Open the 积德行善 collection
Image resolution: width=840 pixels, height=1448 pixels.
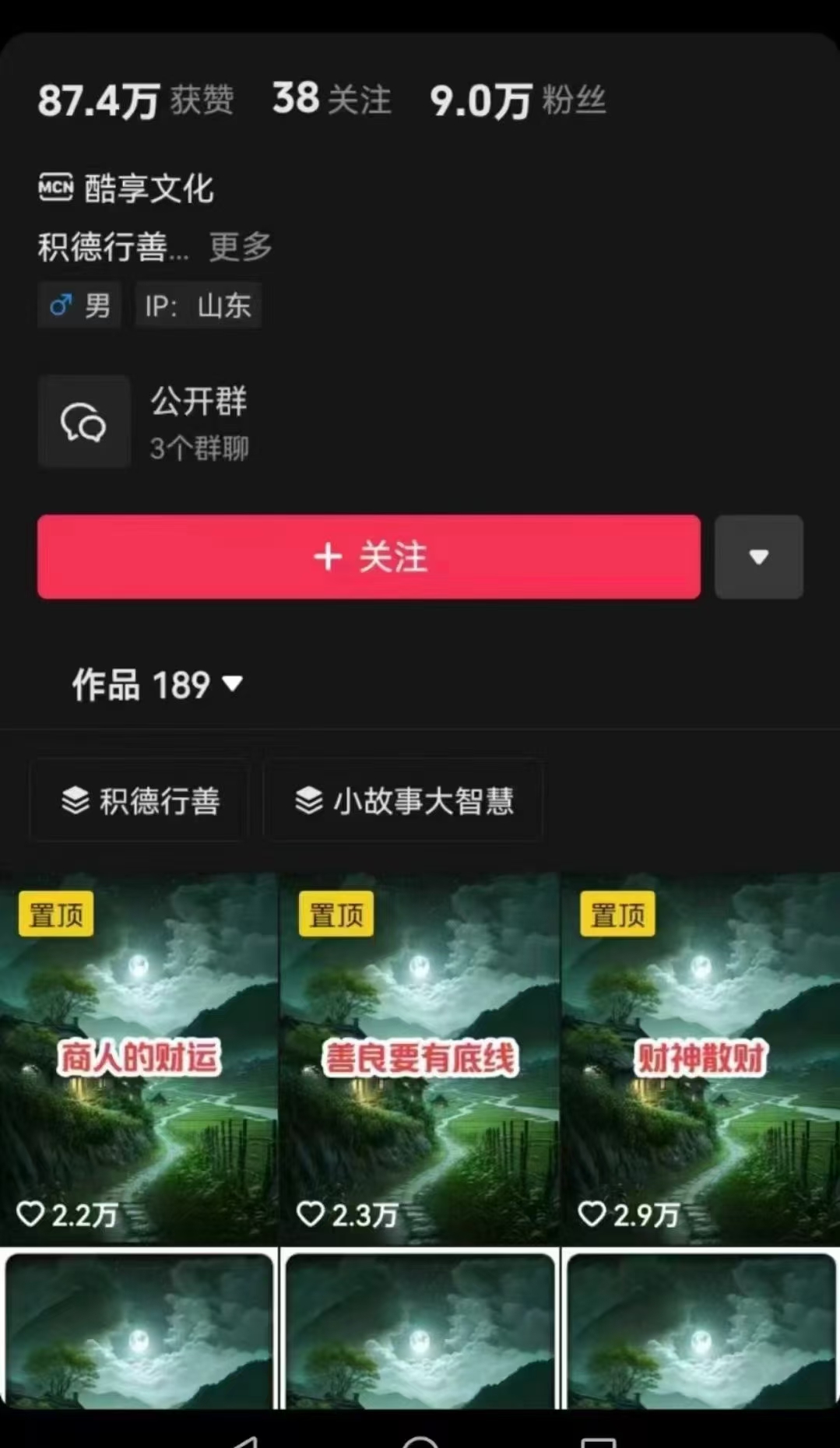click(x=140, y=800)
